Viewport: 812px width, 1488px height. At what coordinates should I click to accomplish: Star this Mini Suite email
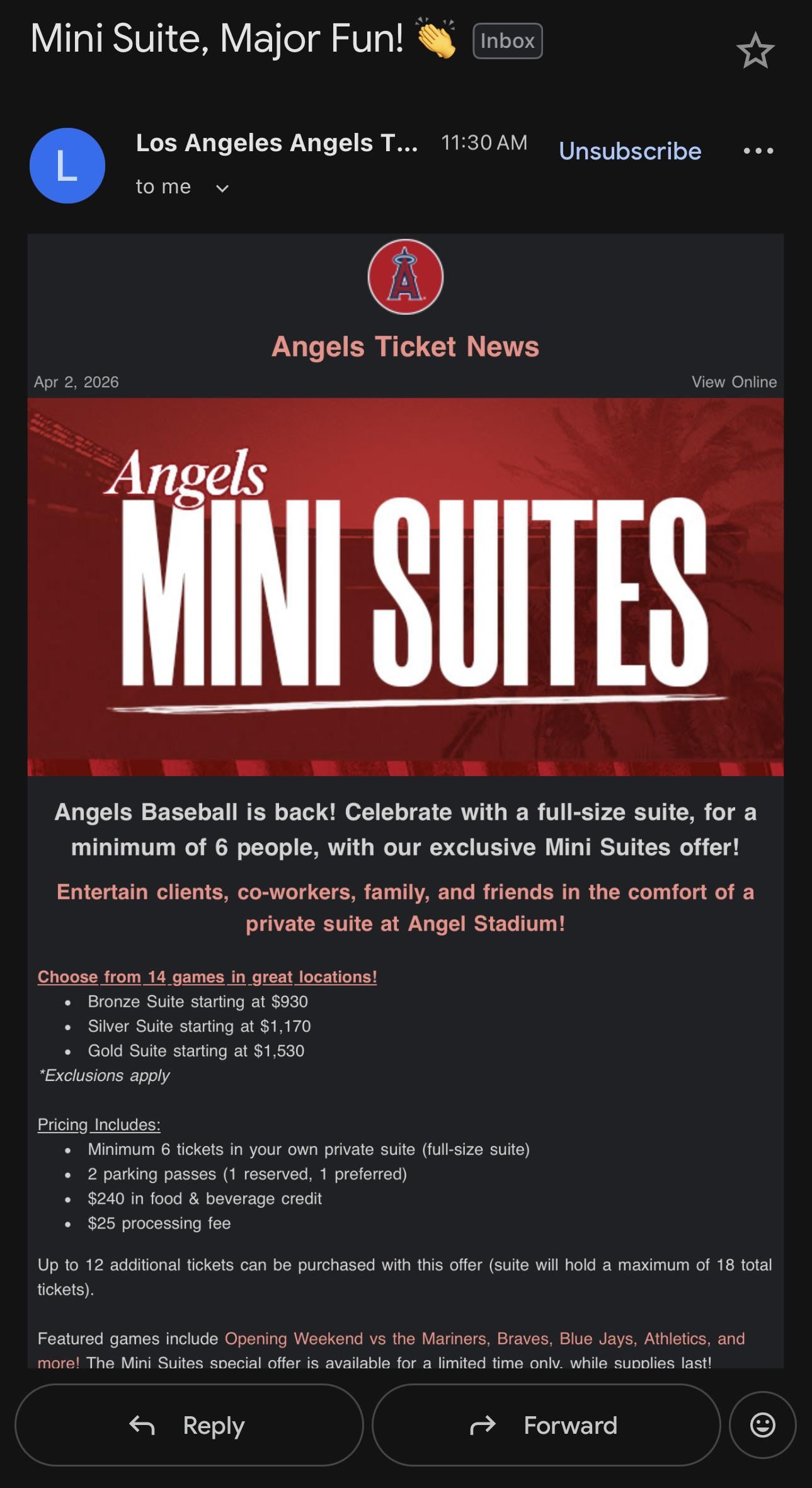754,51
